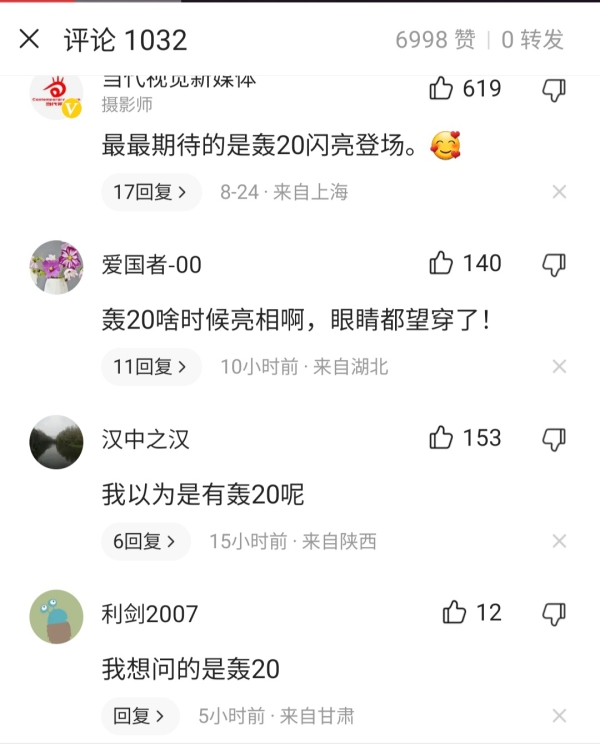Expand the 6回复 replies
Image resolution: width=600 pixels, height=744 pixels.
click(x=145, y=542)
